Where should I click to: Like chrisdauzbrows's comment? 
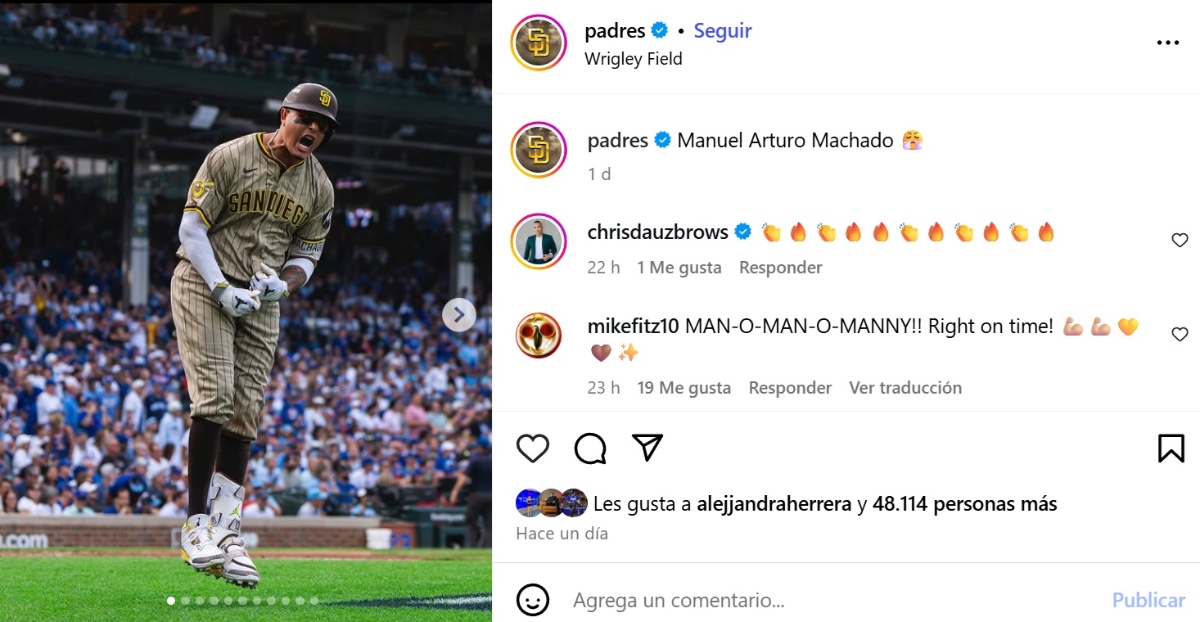pos(1179,240)
